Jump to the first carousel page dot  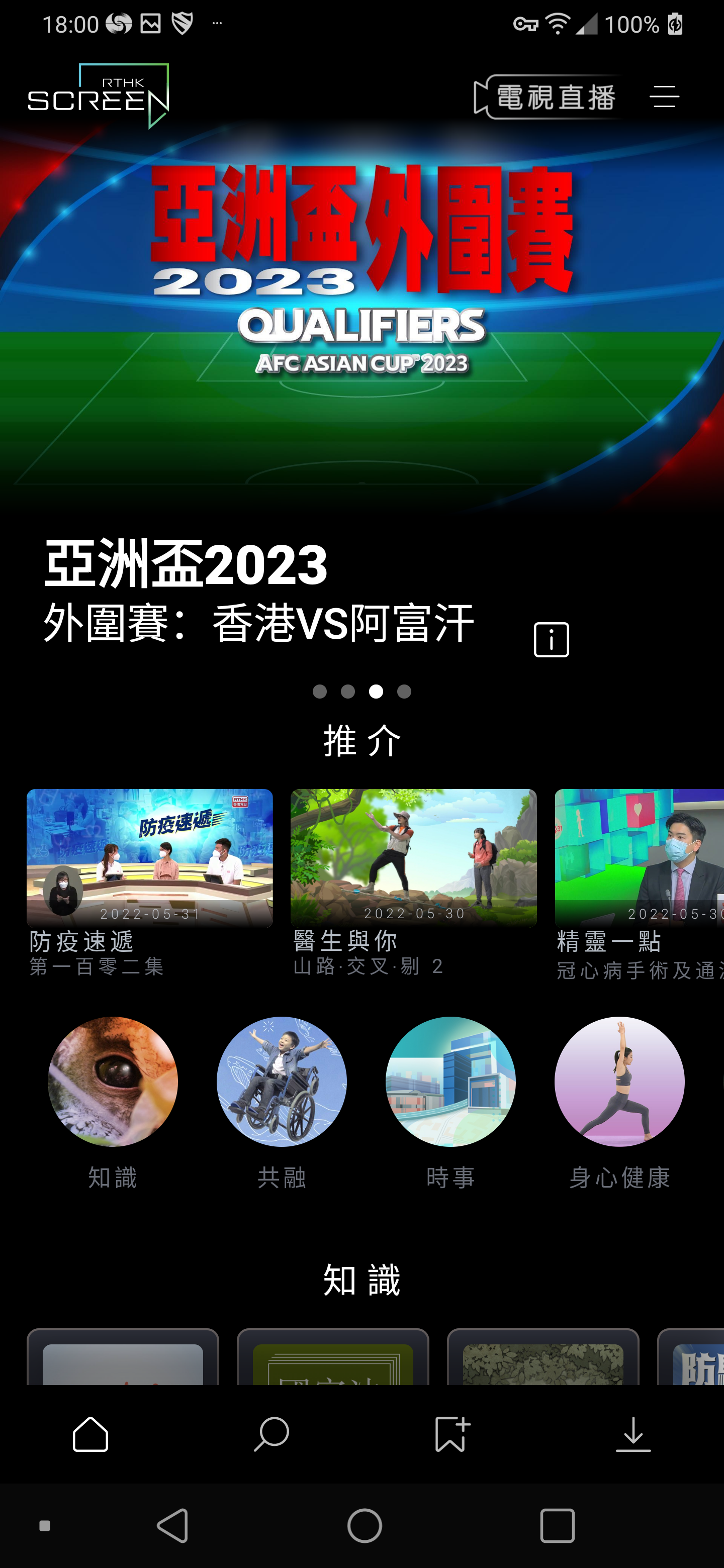pos(320,692)
